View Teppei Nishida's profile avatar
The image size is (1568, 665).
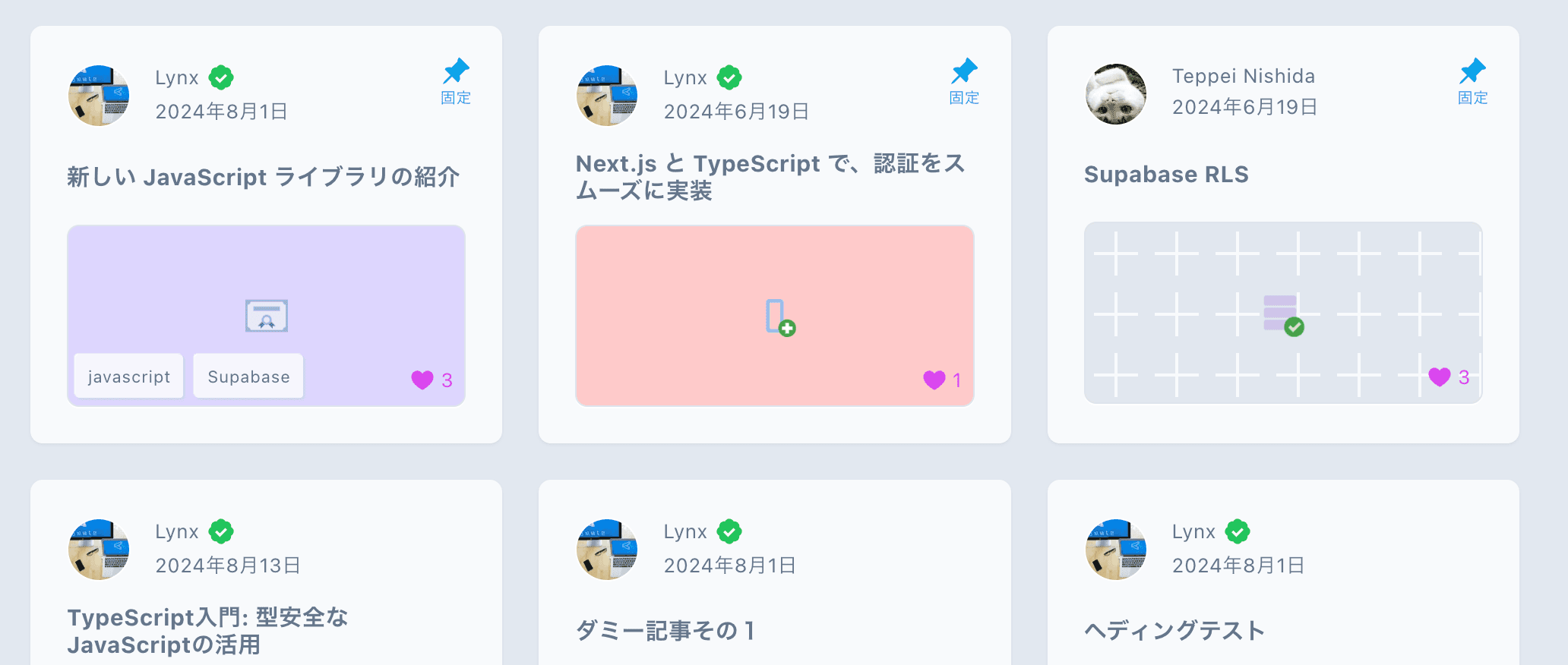(1115, 94)
